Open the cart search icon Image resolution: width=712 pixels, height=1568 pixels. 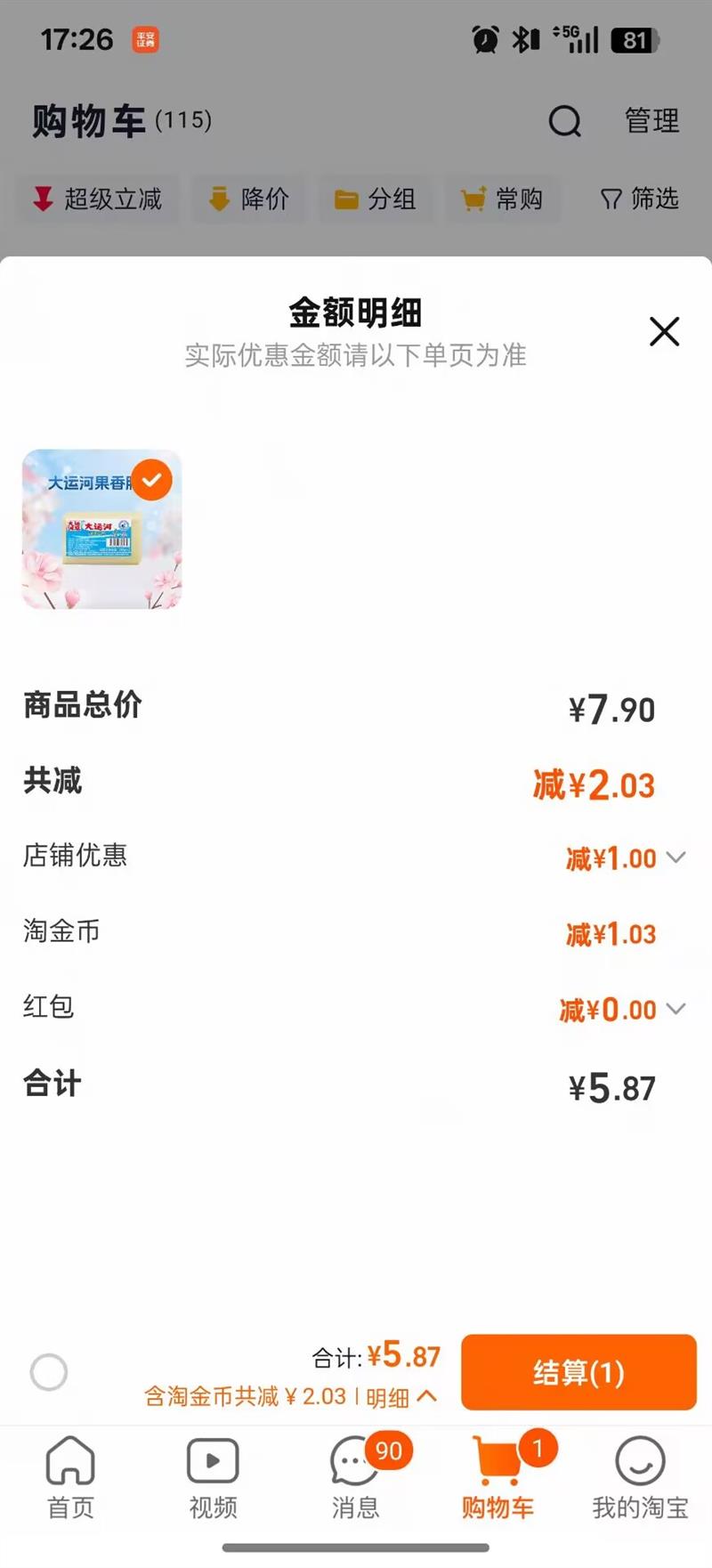pos(564,121)
